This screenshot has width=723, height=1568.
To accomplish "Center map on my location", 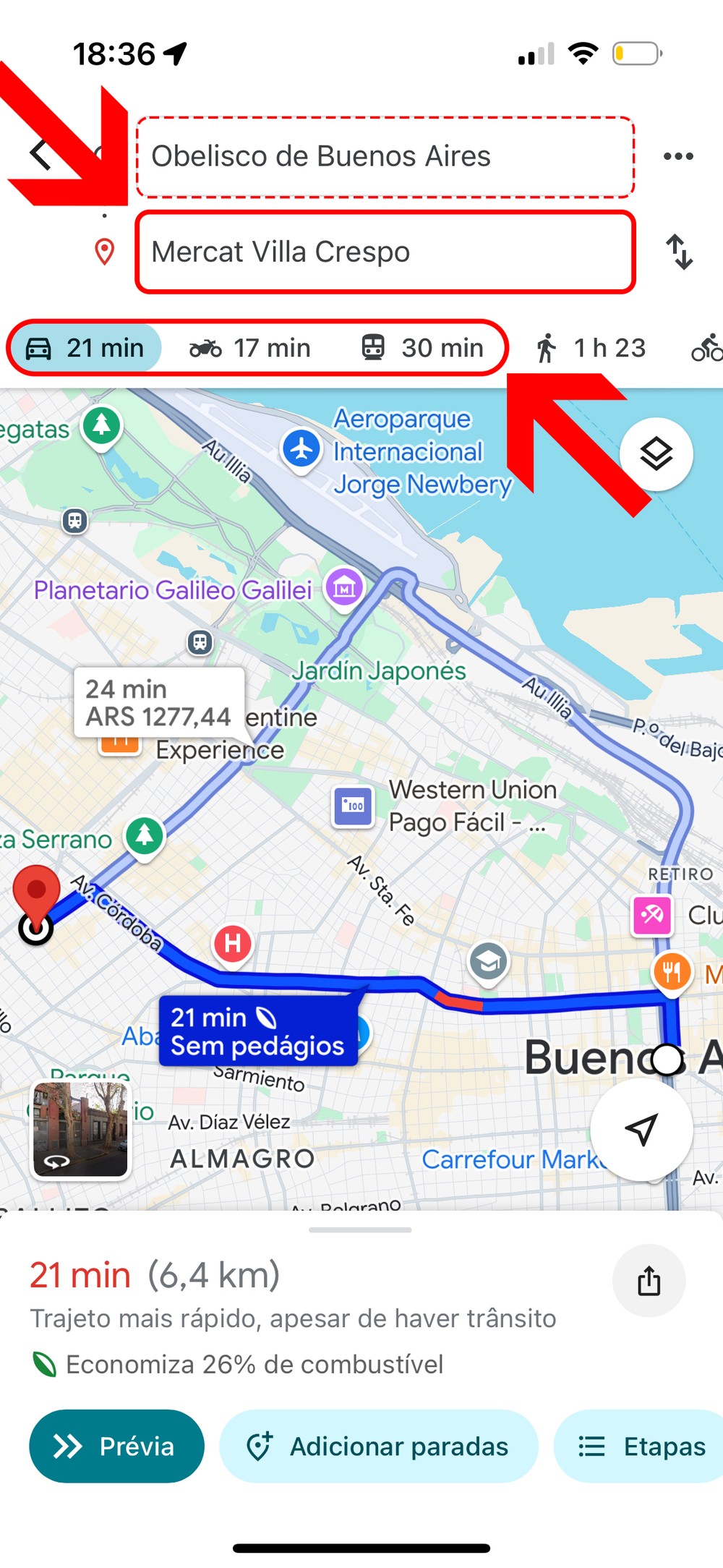I will 641,1129.
